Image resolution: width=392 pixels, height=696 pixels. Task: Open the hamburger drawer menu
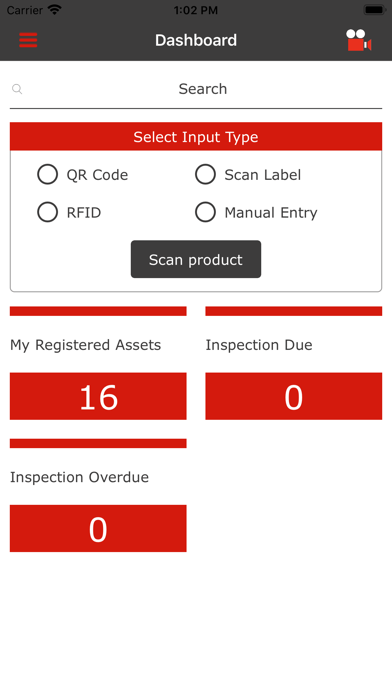28,40
